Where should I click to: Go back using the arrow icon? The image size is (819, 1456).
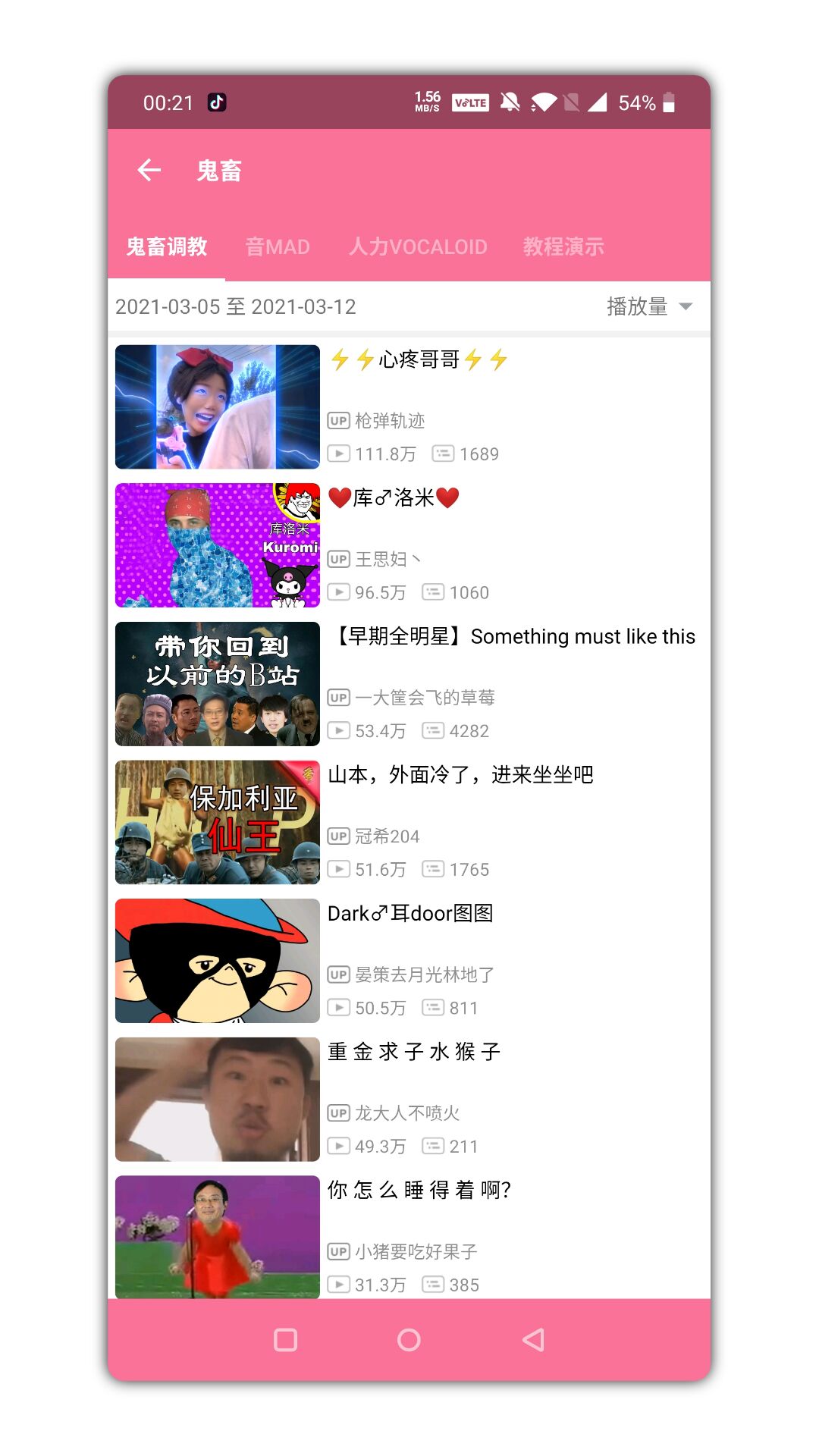pos(149,170)
